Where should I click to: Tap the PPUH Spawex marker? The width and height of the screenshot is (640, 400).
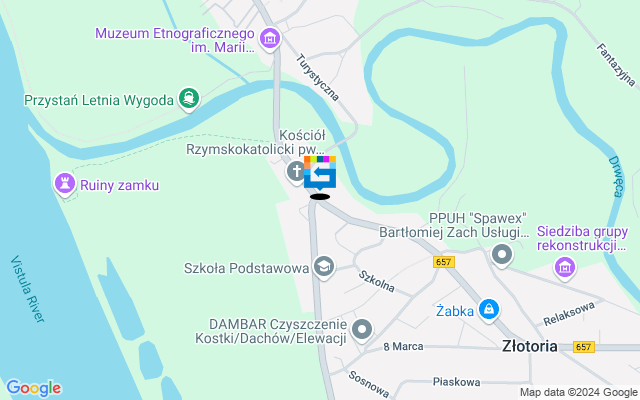[x=502, y=257]
